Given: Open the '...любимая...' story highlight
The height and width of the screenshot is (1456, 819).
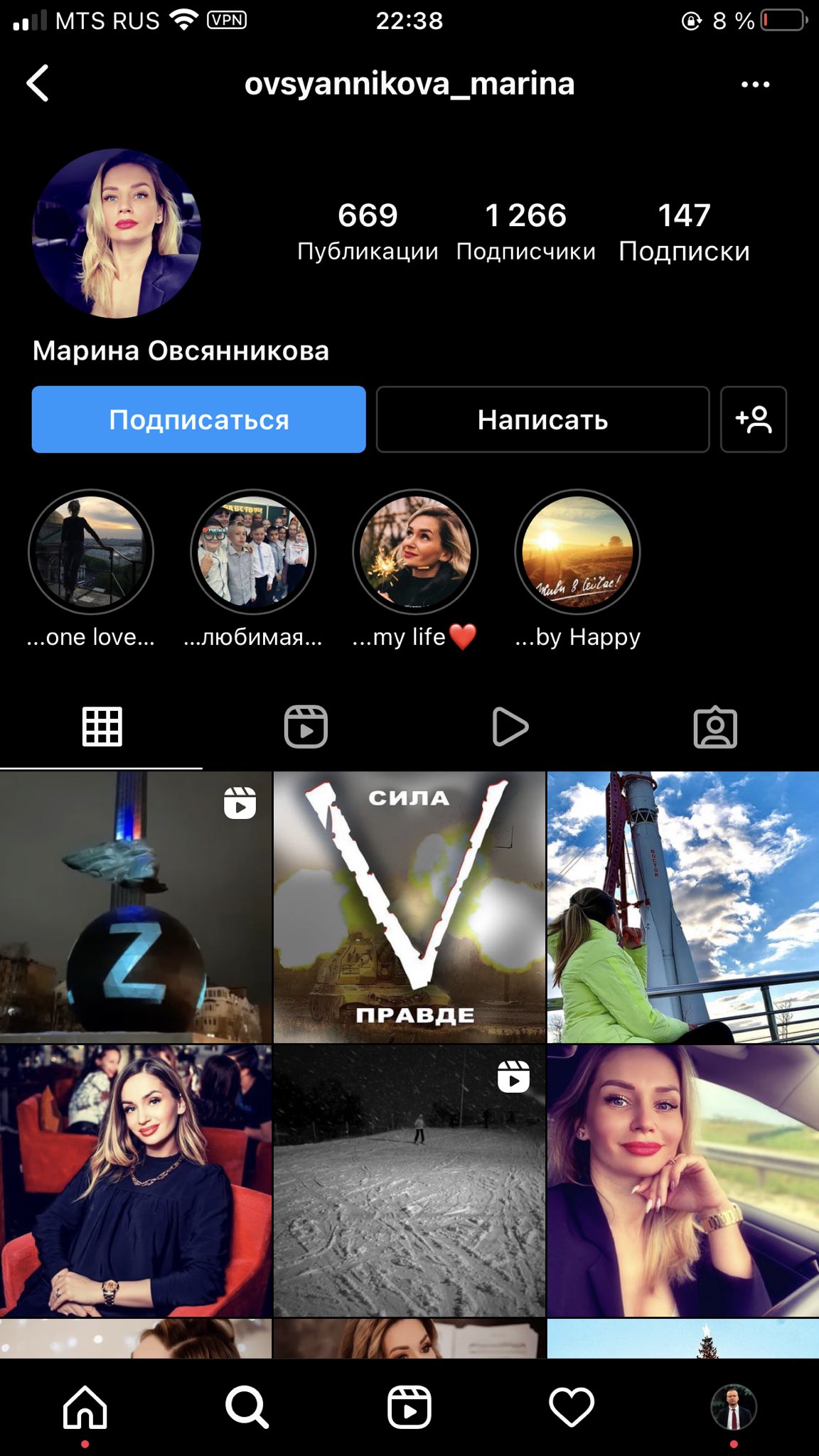Looking at the screenshot, I should [253, 552].
